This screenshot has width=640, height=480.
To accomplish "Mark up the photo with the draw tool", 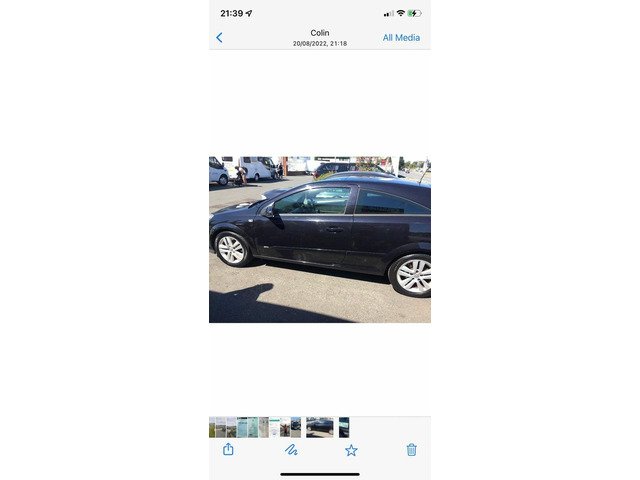I will click(291, 450).
